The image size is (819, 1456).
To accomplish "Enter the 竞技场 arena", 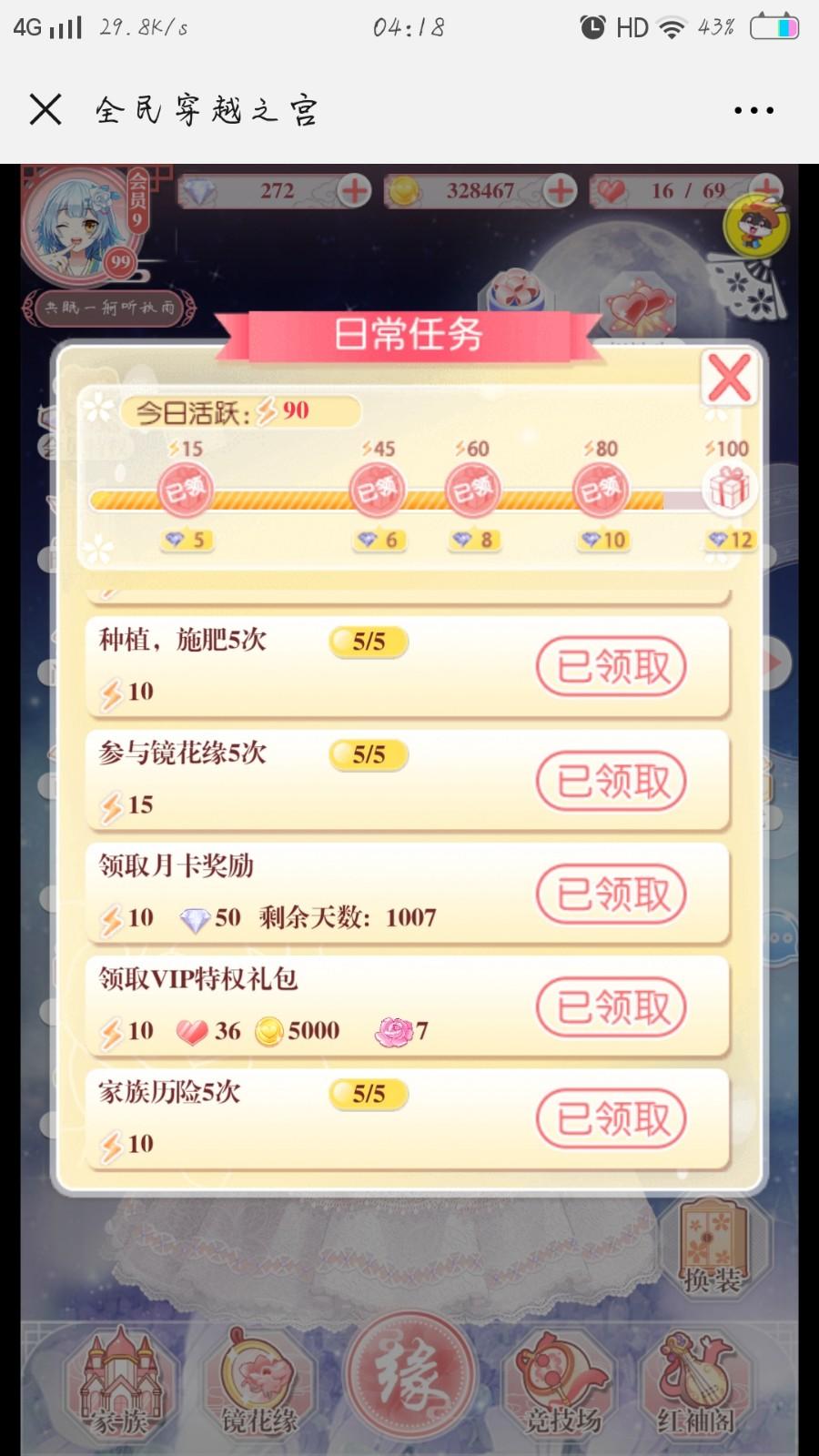I will (x=562, y=1383).
